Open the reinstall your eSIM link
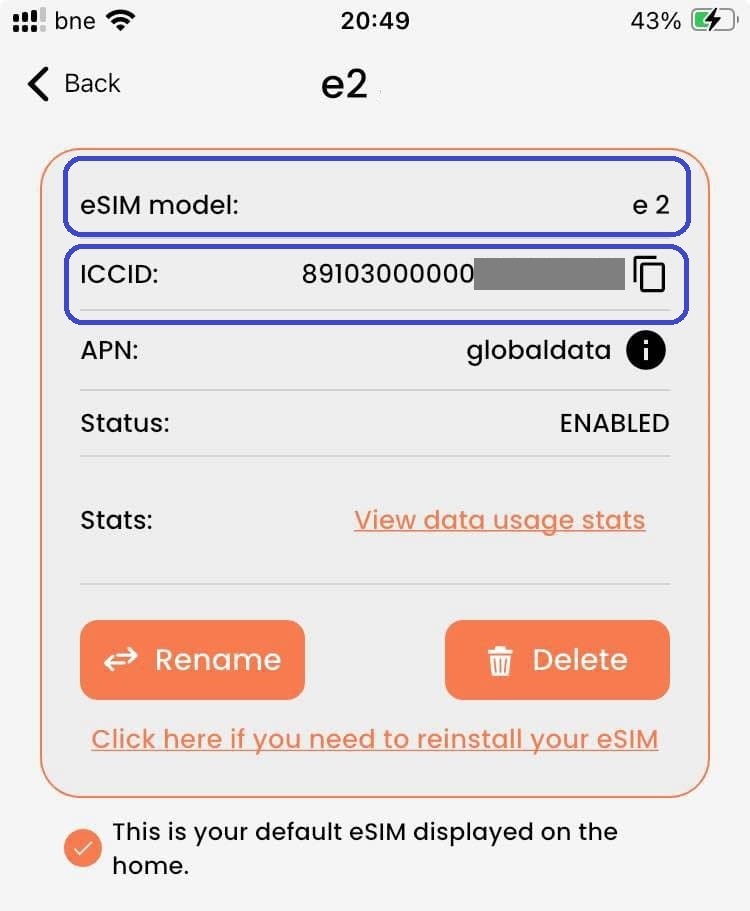Image resolution: width=750 pixels, height=911 pixels. coord(375,739)
